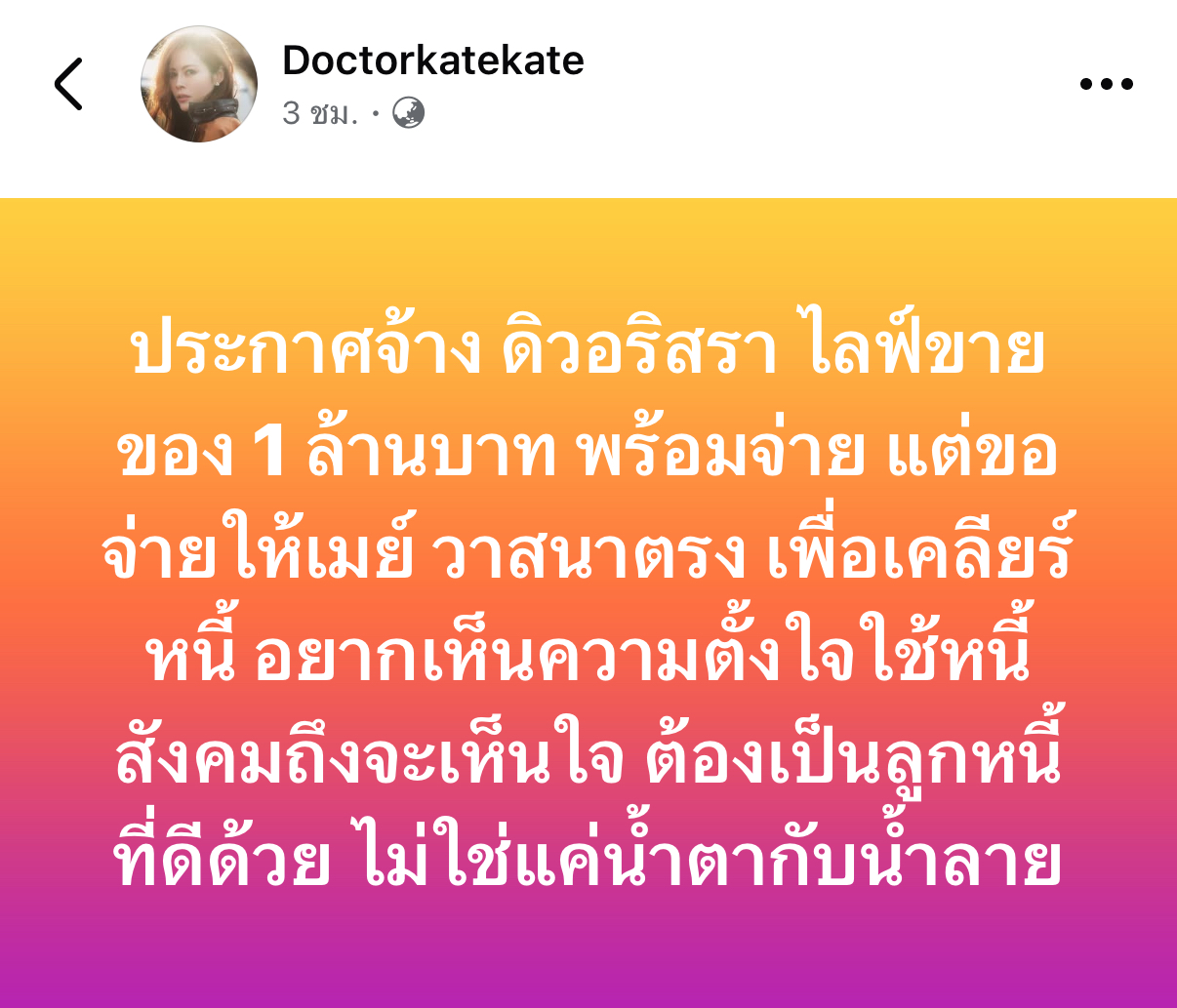Open Doctorkatekate's profile picture
The height and width of the screenshot is (1008, 1177).
(x=199, y=84)
